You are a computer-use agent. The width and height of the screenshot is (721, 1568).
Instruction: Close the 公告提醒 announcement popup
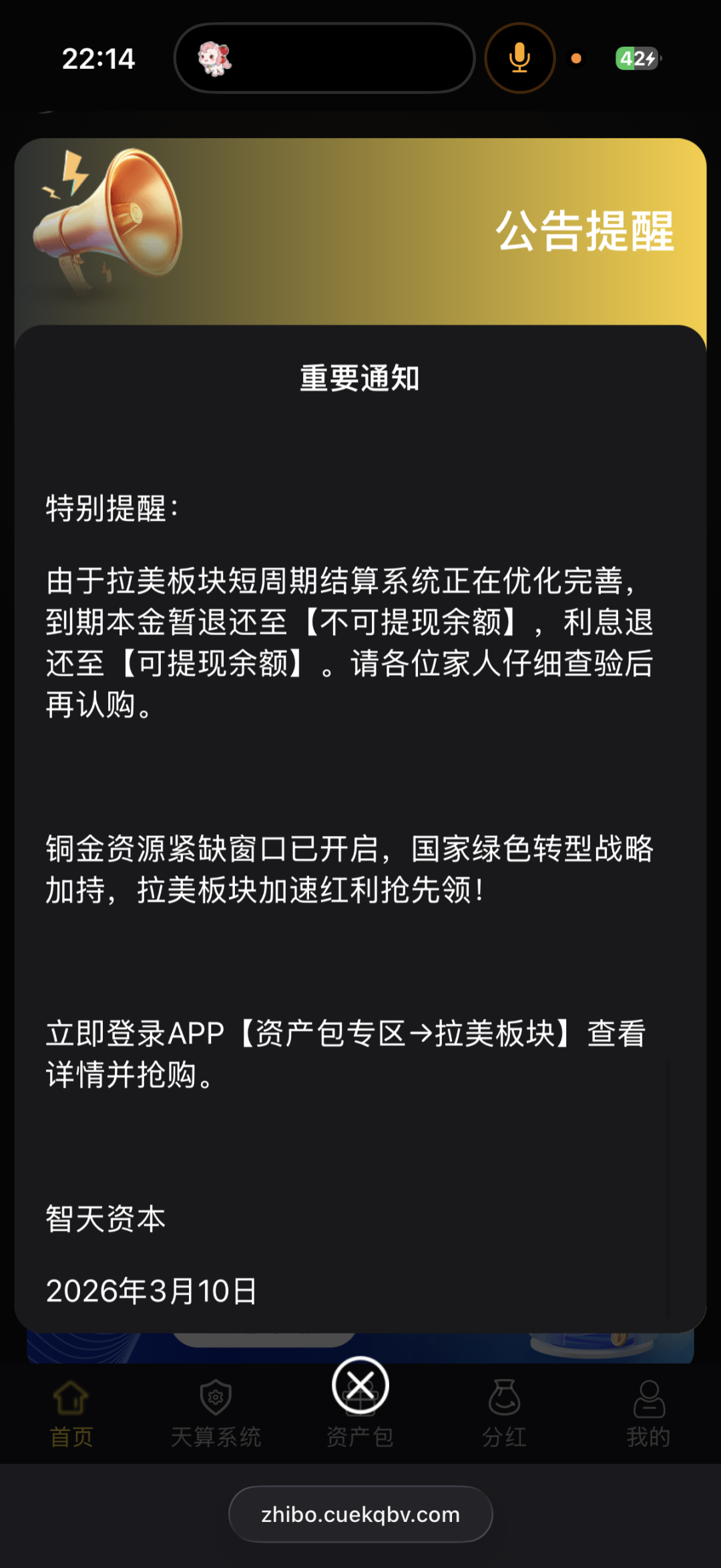(x=360, y=1384)
